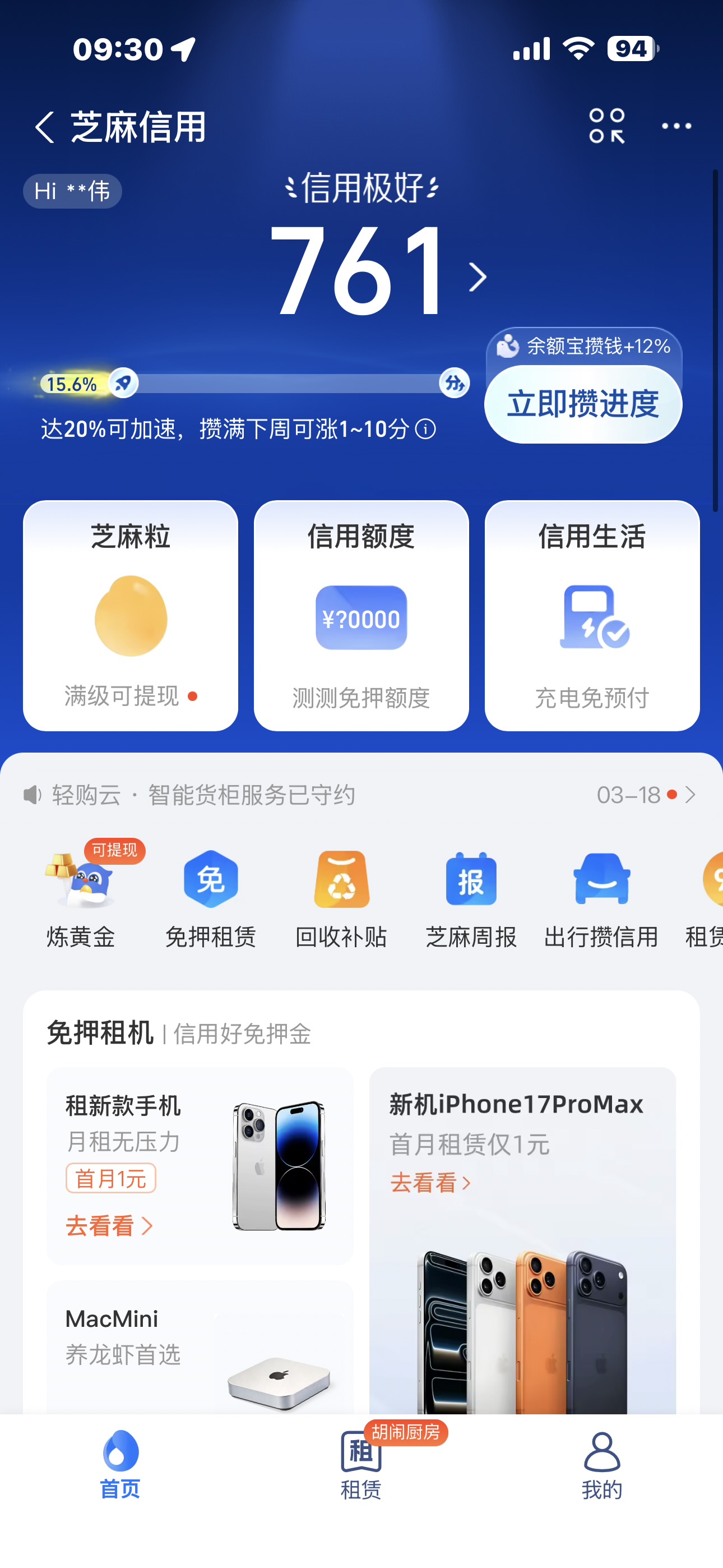View details of the 761 credit score

[x=377, y=271]
